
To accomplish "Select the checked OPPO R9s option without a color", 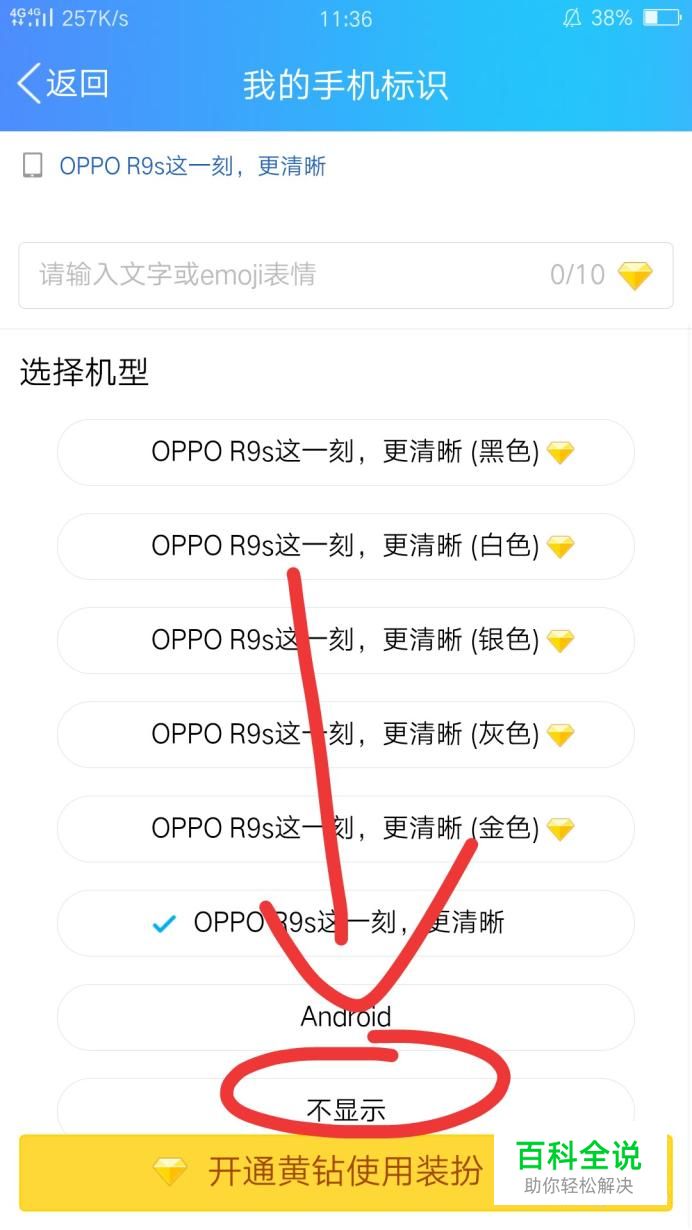I will click(346, 922).
